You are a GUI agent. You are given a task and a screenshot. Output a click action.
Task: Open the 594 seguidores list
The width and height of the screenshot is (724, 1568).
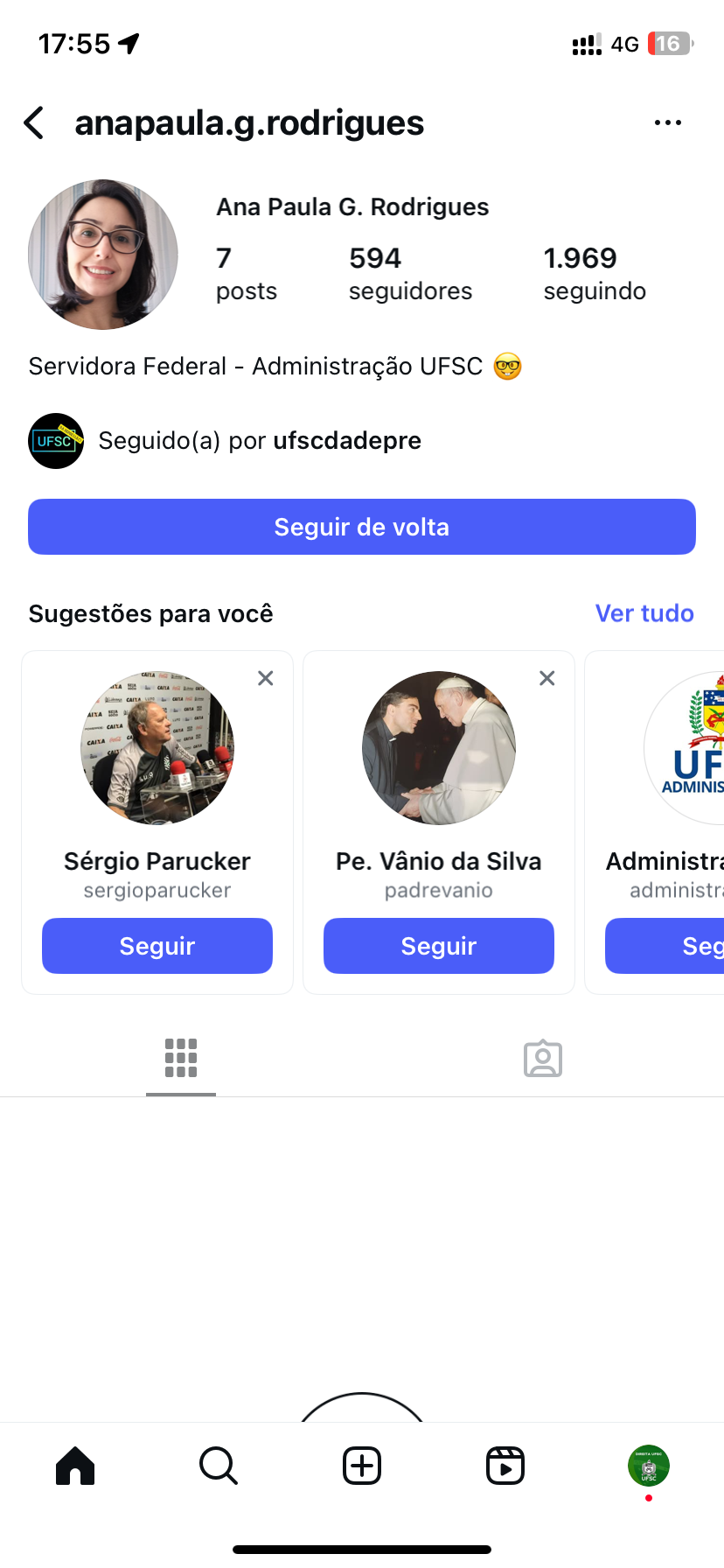pyautogui.click(x=410, y=273)
